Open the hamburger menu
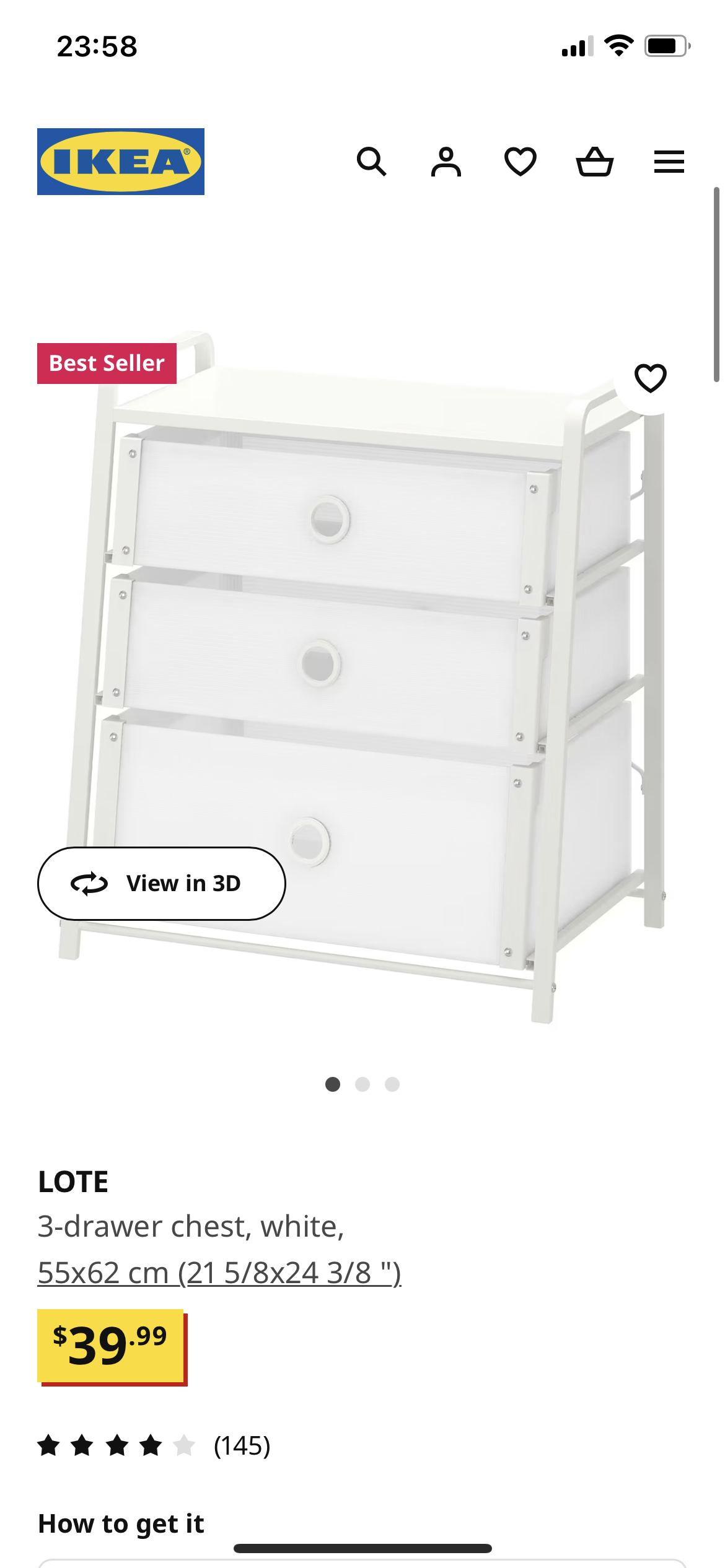725x1568 pixels. [x=669, y=162]
